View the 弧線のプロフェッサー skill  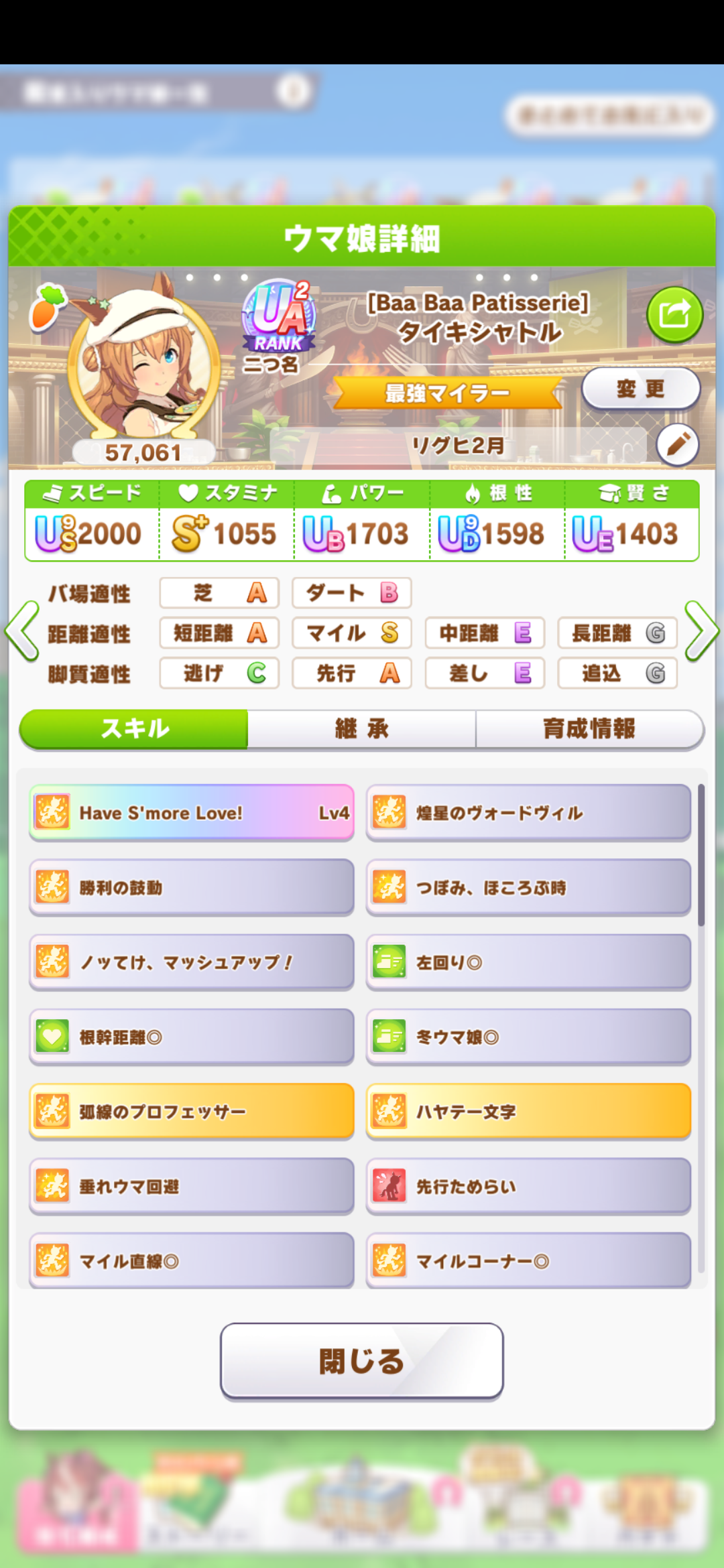click(191, 1112)
